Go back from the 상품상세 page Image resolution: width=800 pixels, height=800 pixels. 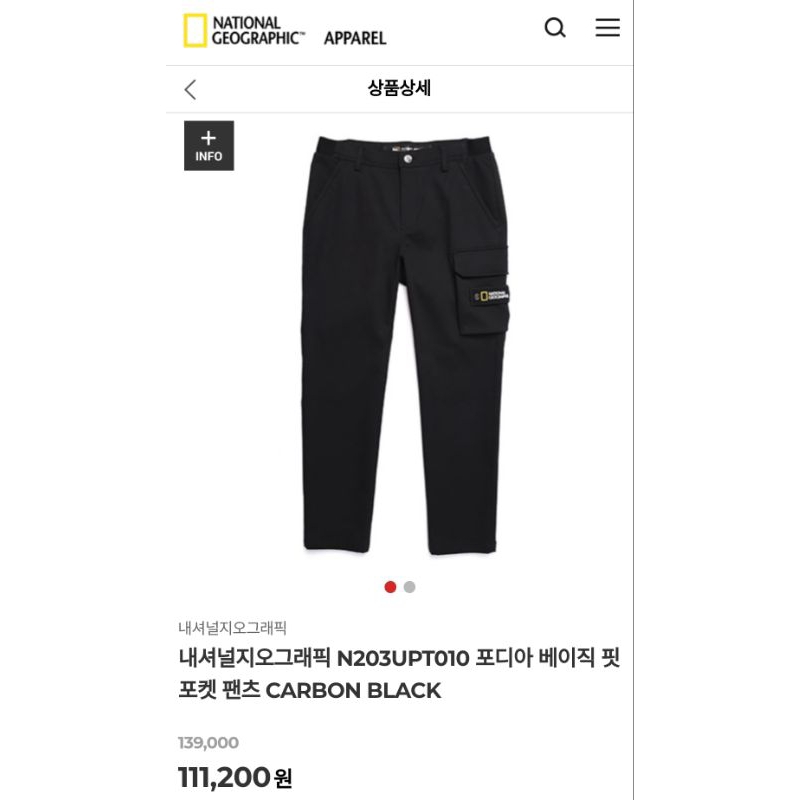190,89
